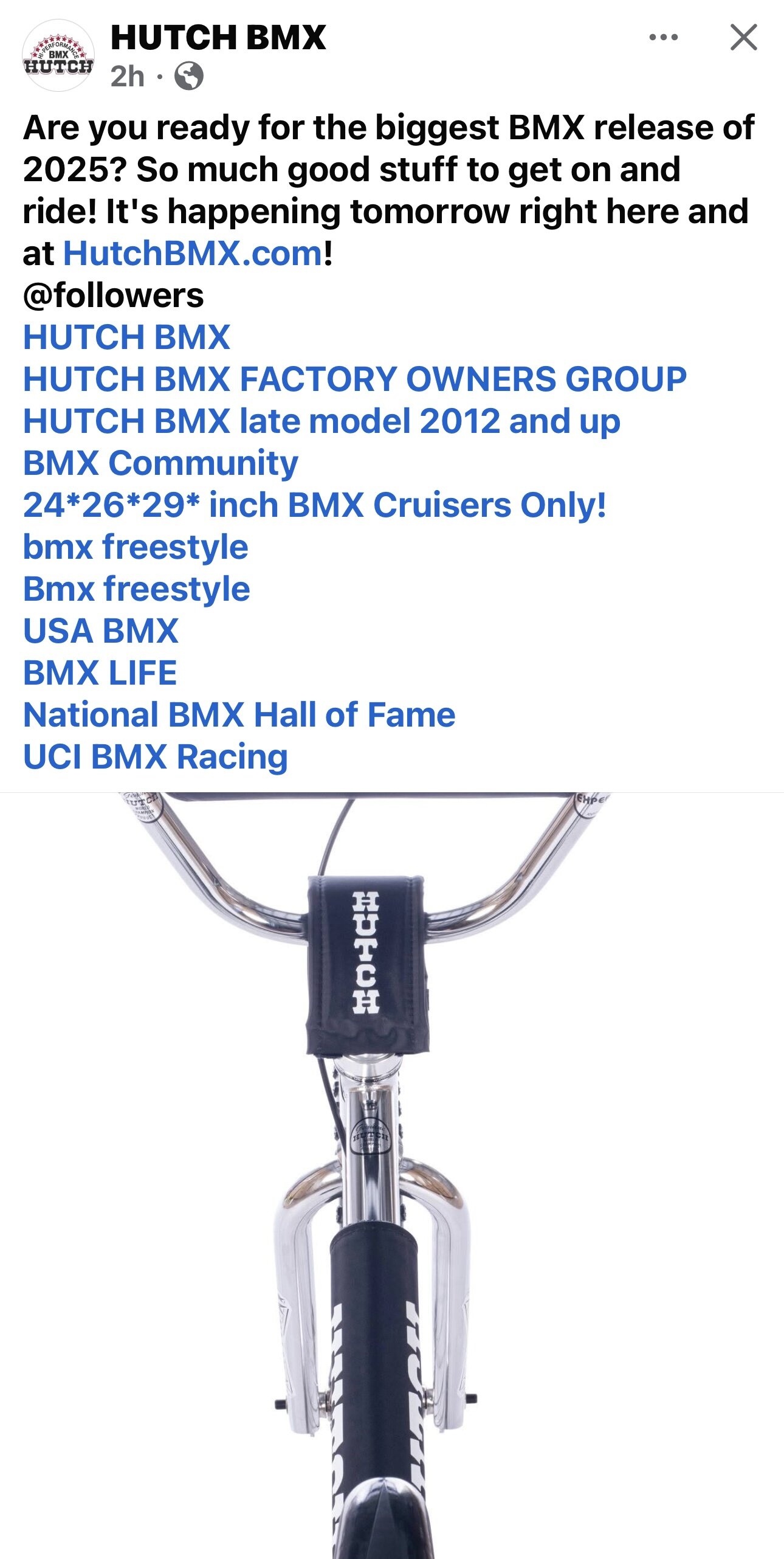Open the three-dot post options menu

click(663, 37)
